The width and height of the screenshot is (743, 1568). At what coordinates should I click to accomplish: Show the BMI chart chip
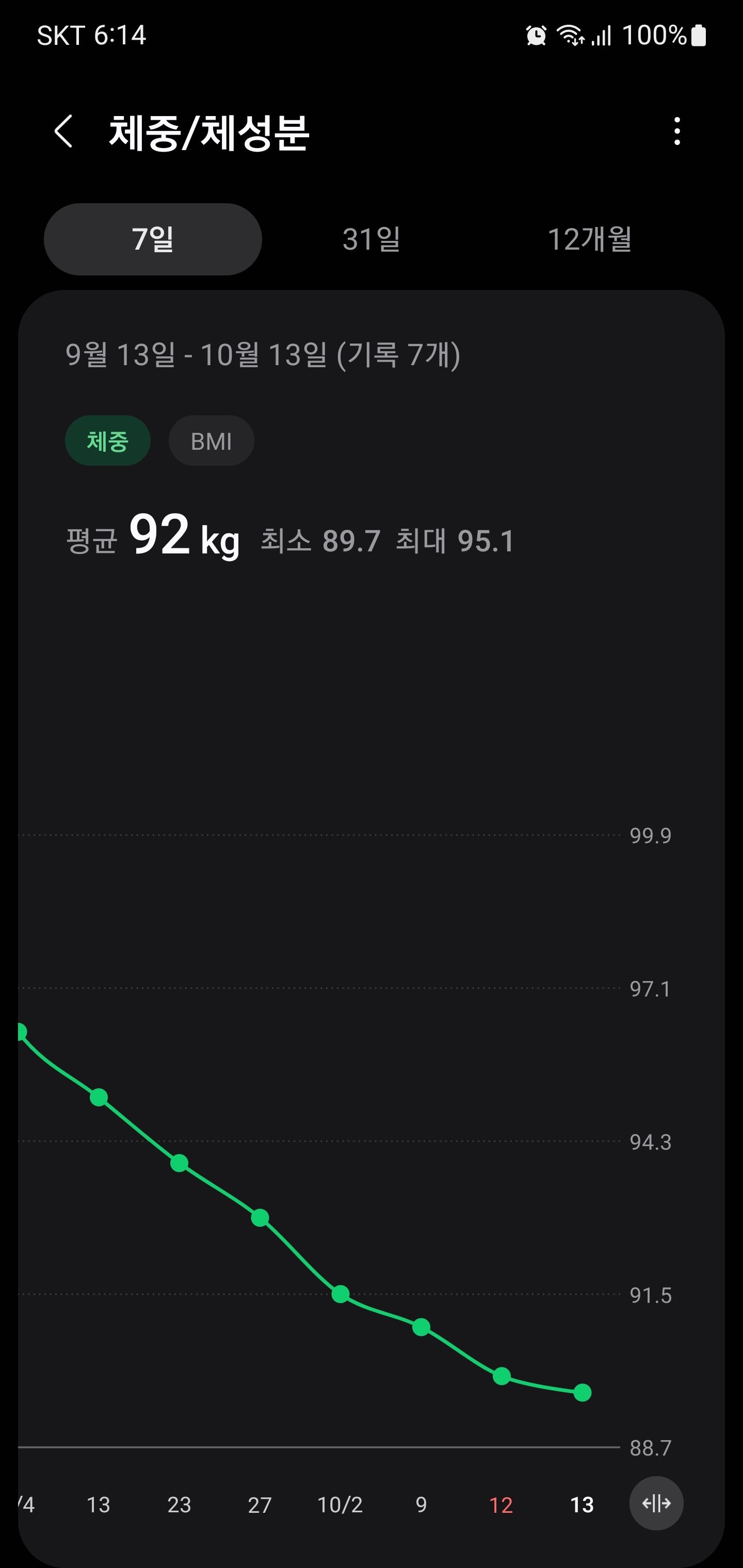click(211, 440)
